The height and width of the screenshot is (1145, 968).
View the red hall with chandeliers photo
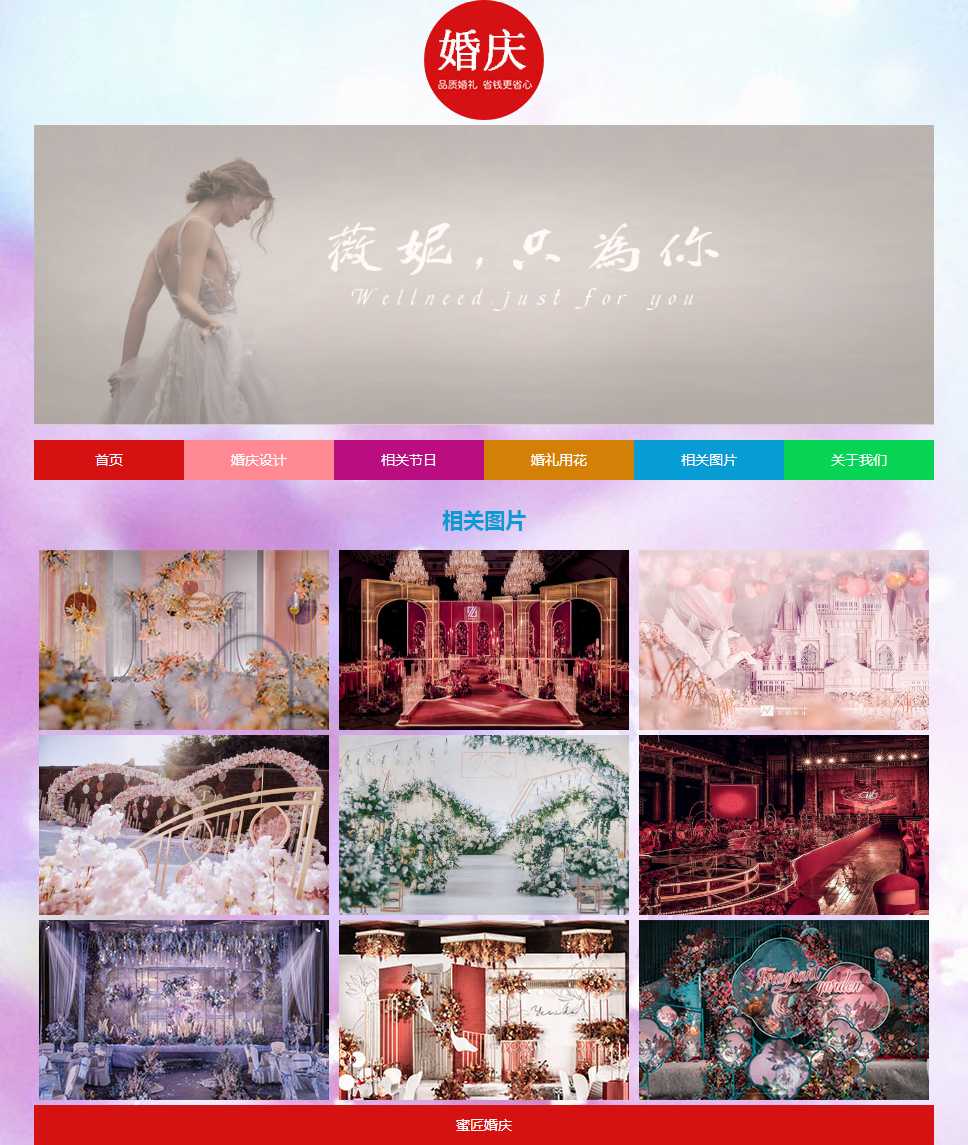484,640
